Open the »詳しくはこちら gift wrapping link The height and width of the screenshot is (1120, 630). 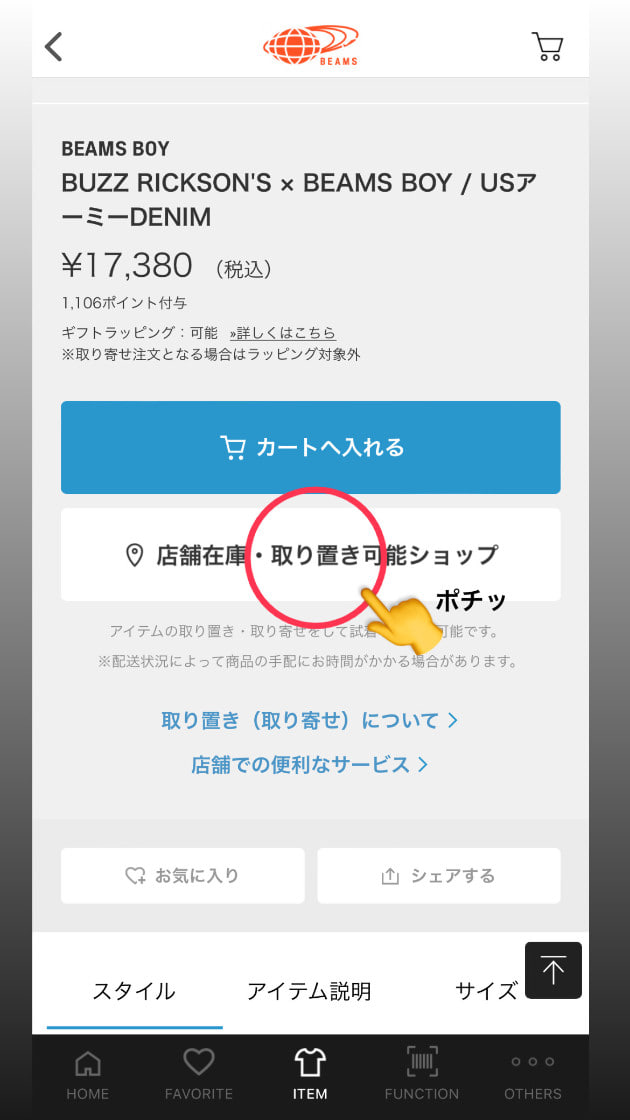coord(283,333)
